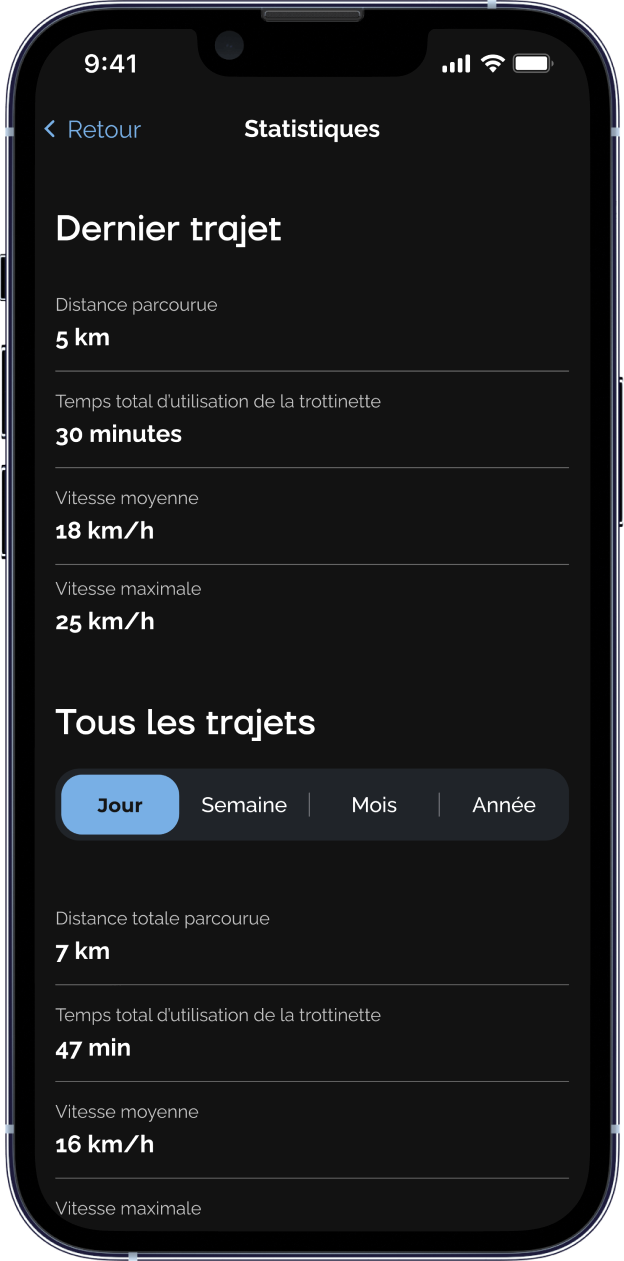
Task: Switch to the Année view
Action: tap(504, 805)
